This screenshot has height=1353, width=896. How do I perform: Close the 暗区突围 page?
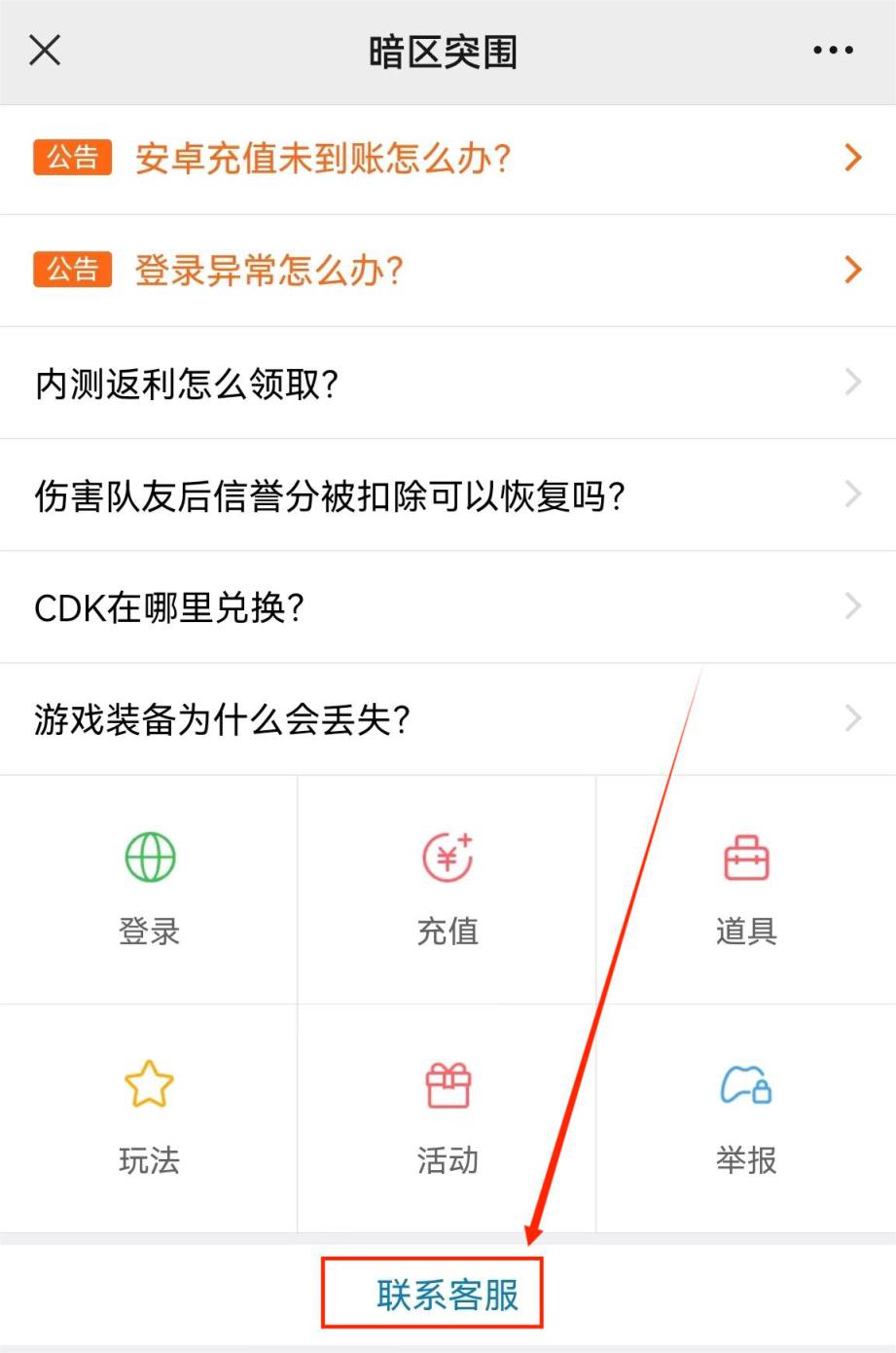(45, 51)
